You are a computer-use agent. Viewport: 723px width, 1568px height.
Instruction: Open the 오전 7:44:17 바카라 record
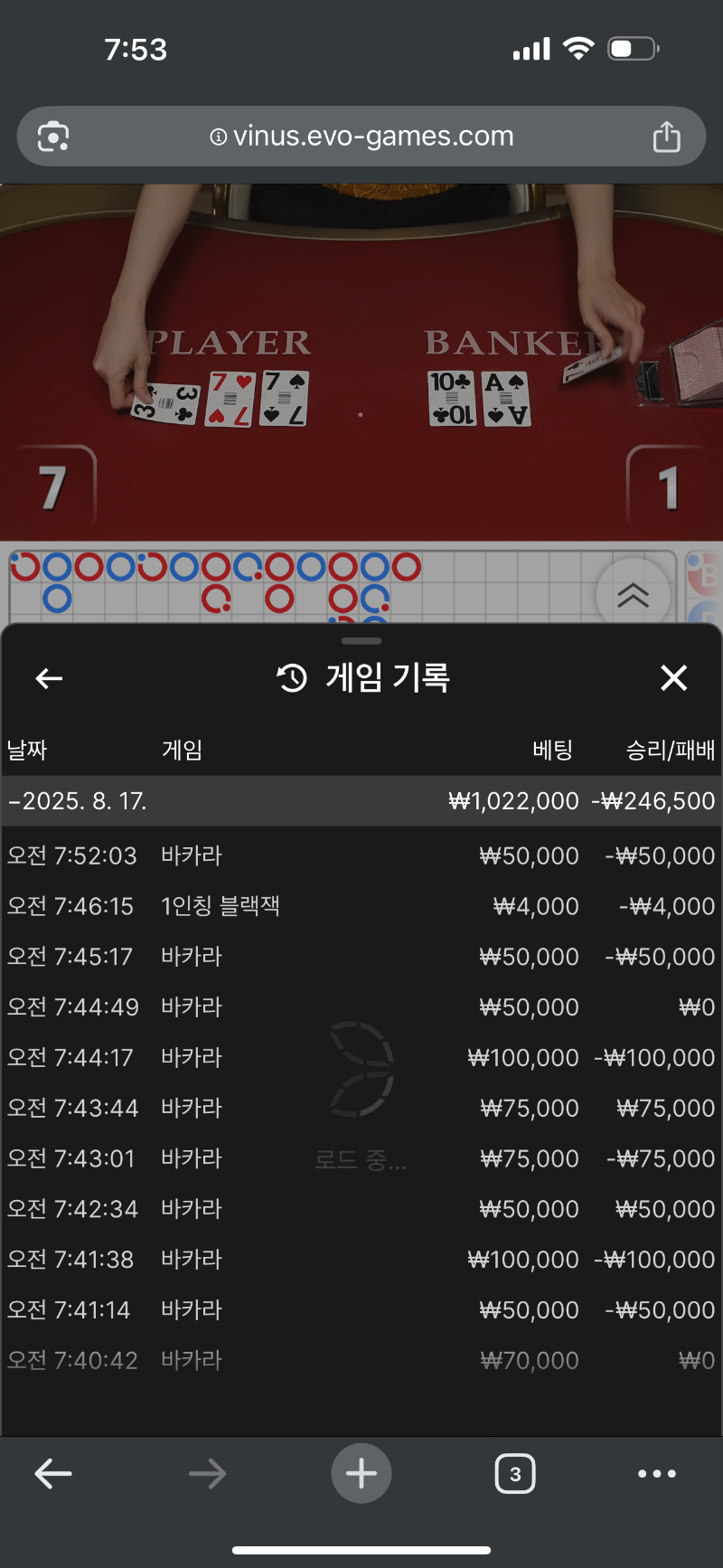click(361, 1057)
